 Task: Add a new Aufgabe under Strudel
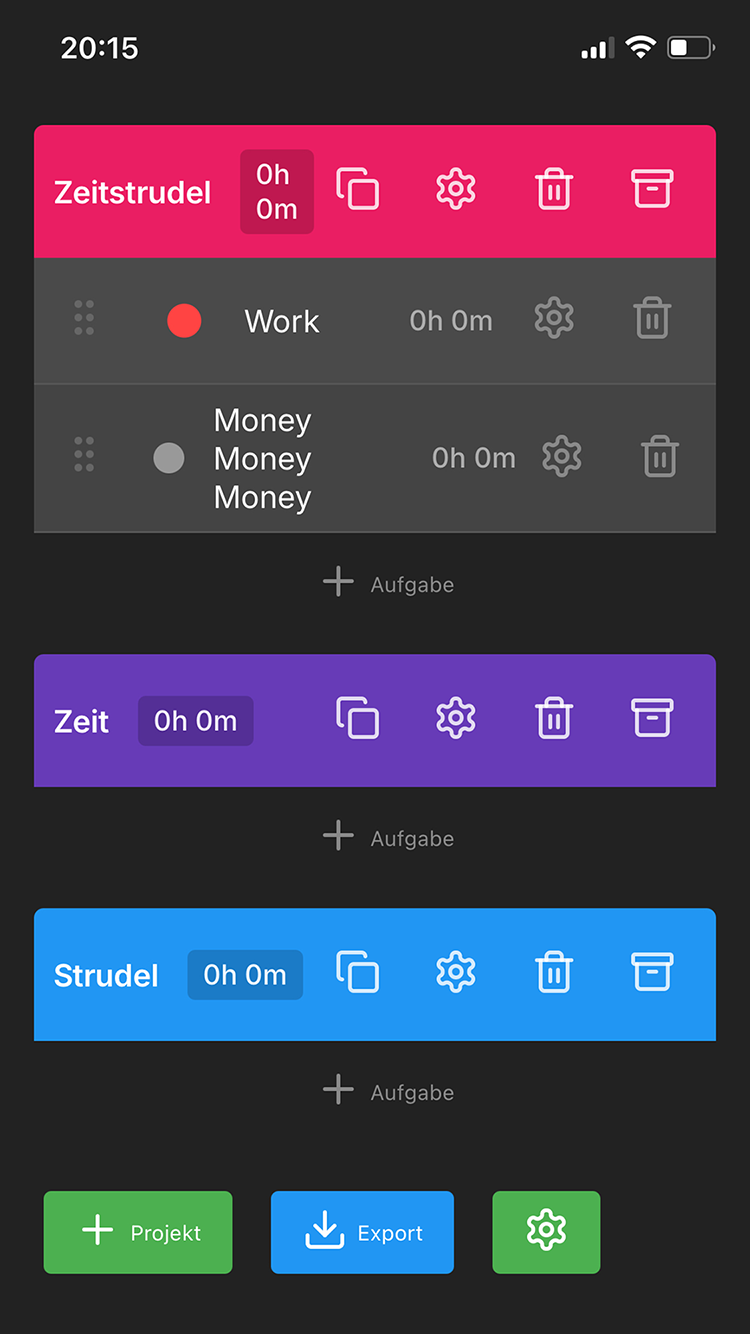pos(388,1091)
